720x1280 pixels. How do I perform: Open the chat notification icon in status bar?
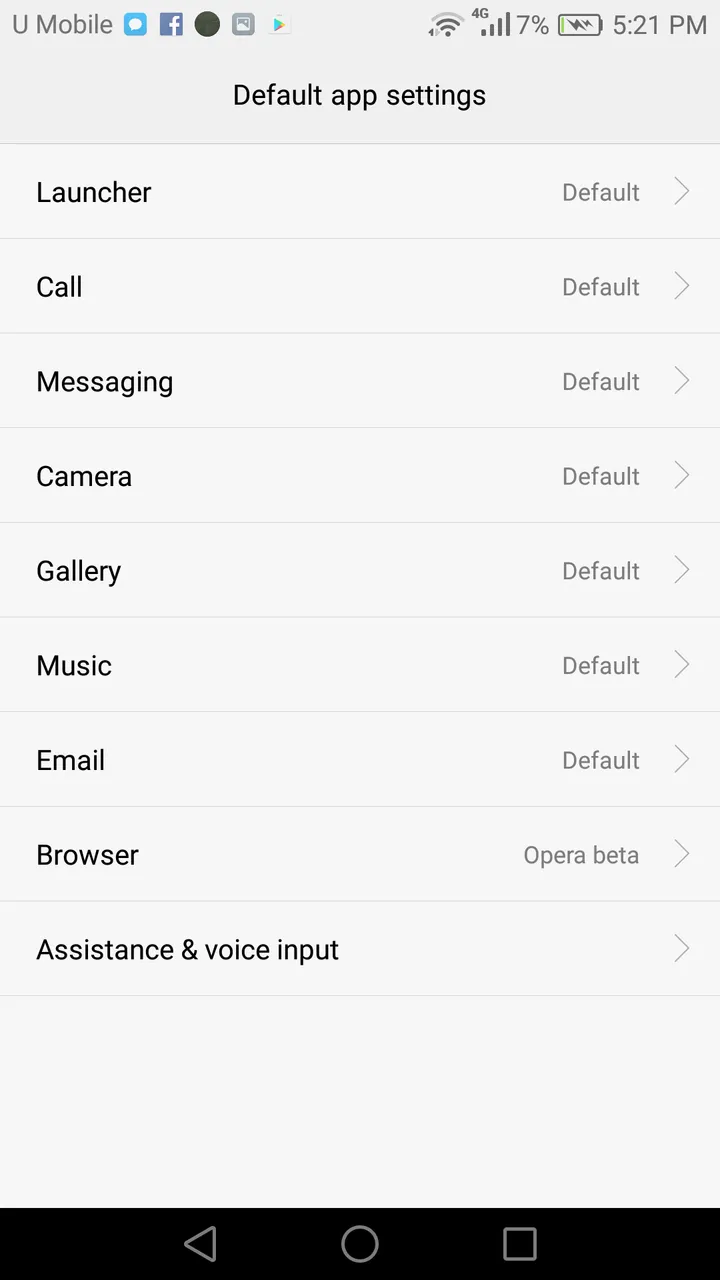[134, 24]
